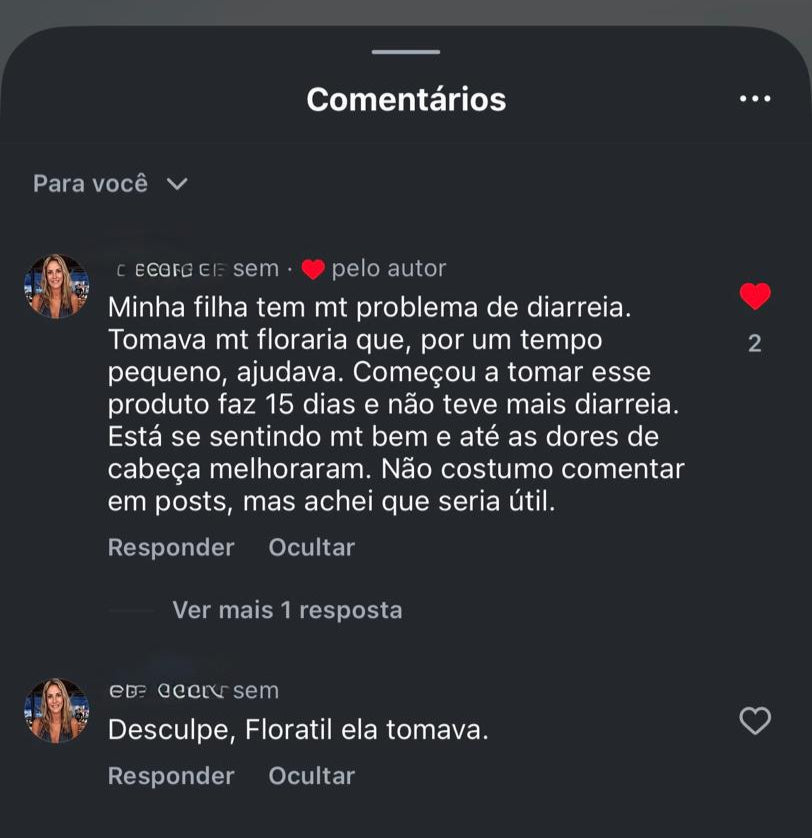The image size is (812, 838).
Task: Open the Para você sort dropdown
Action: (x=110, y=184)
